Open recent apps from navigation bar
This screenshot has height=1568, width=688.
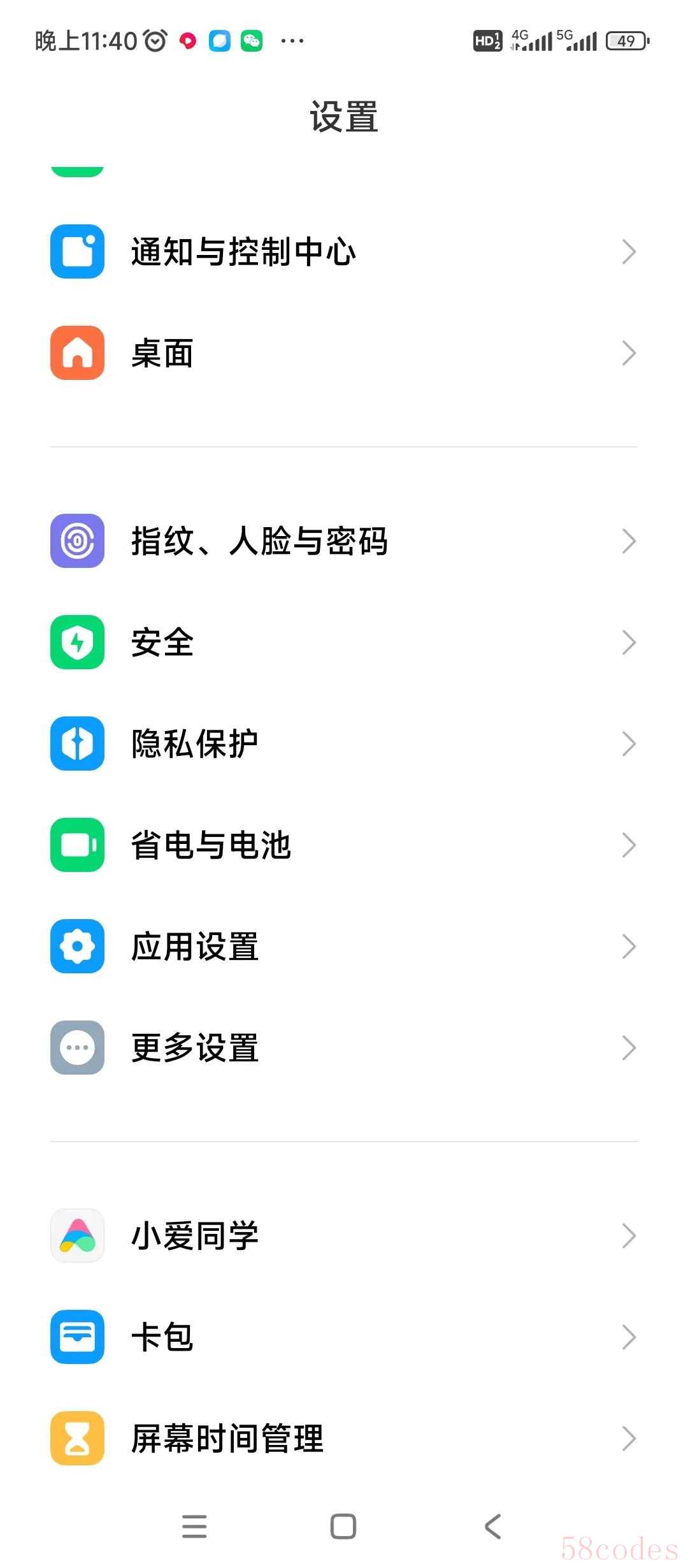coord(194,1527)
